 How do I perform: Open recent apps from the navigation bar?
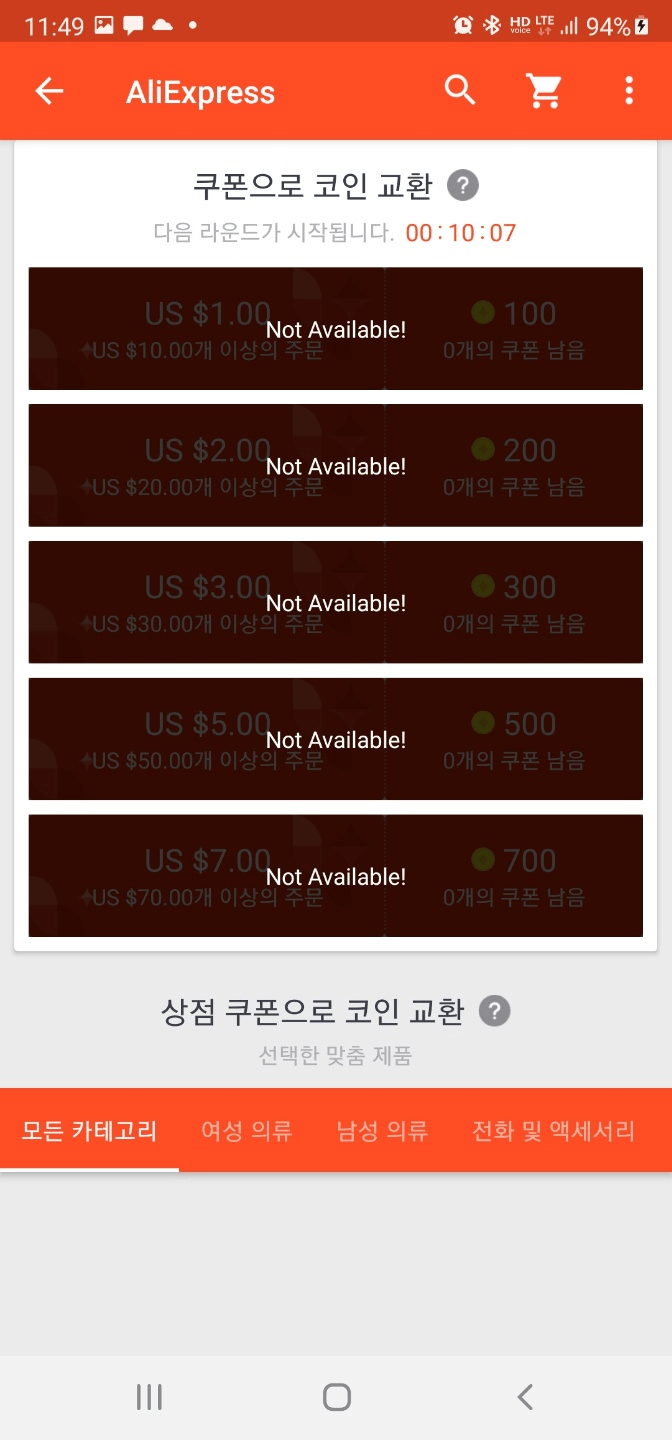coord(149,1397)
